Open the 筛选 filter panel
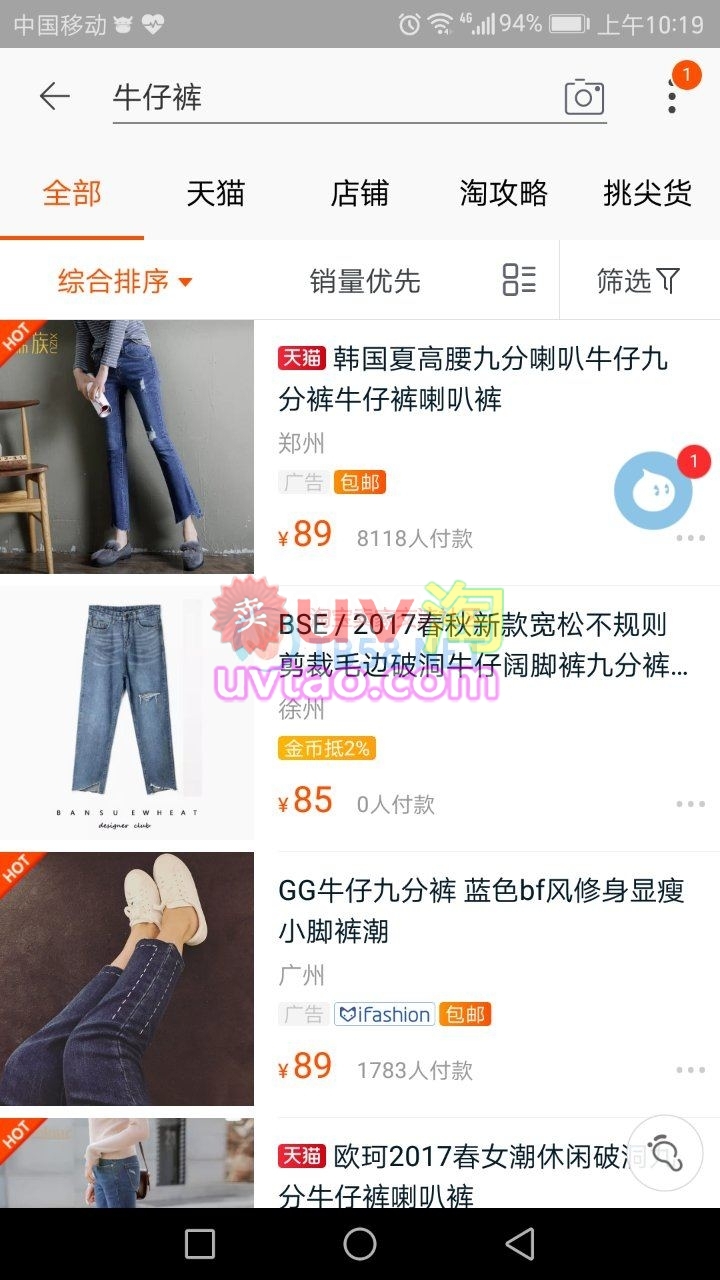This screenshot has height=1280, width=720. click(x=638, y=281)
